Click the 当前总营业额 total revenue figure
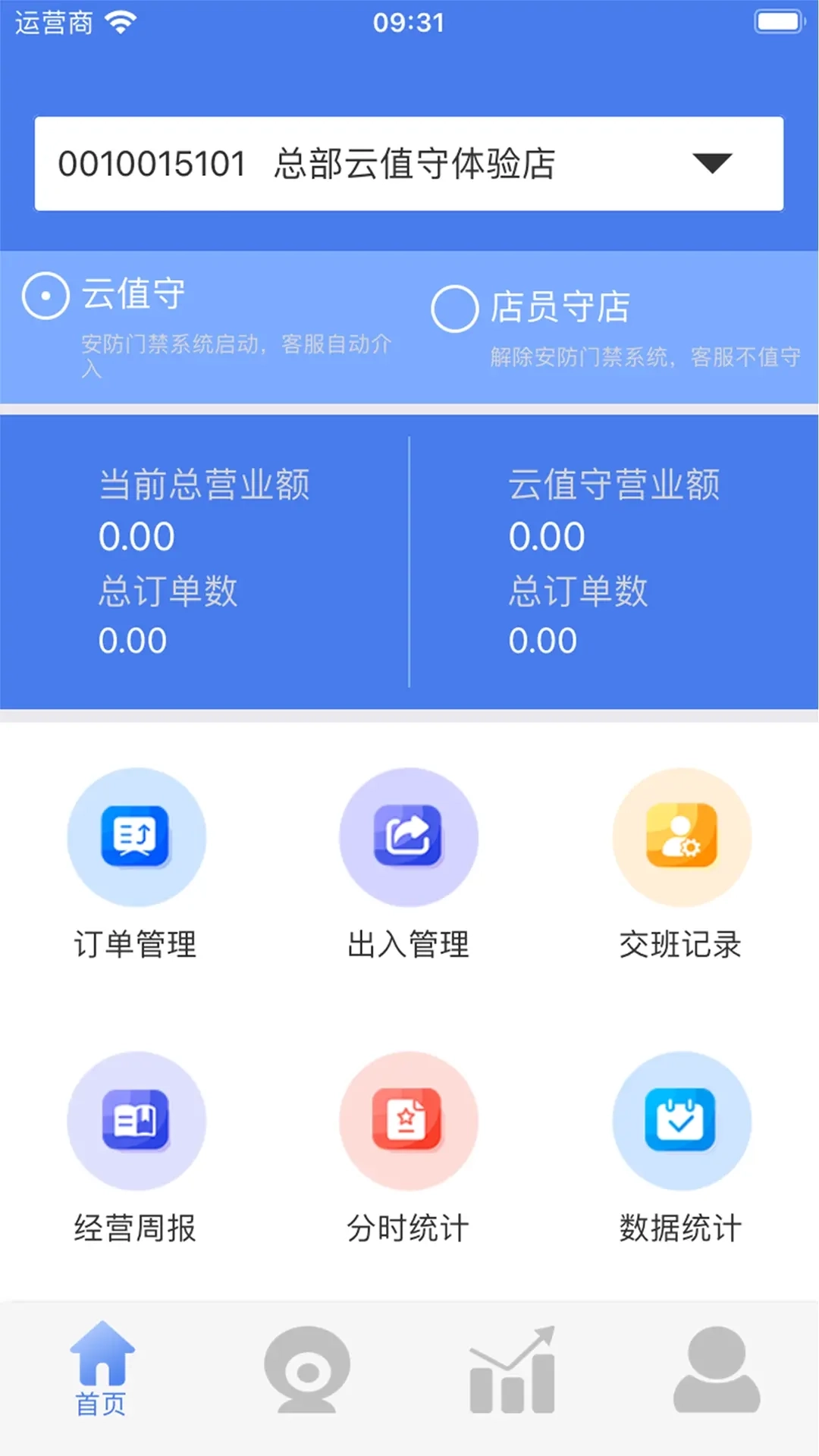The width and height of the screenshot is (819, 1456). click(136, 535)
